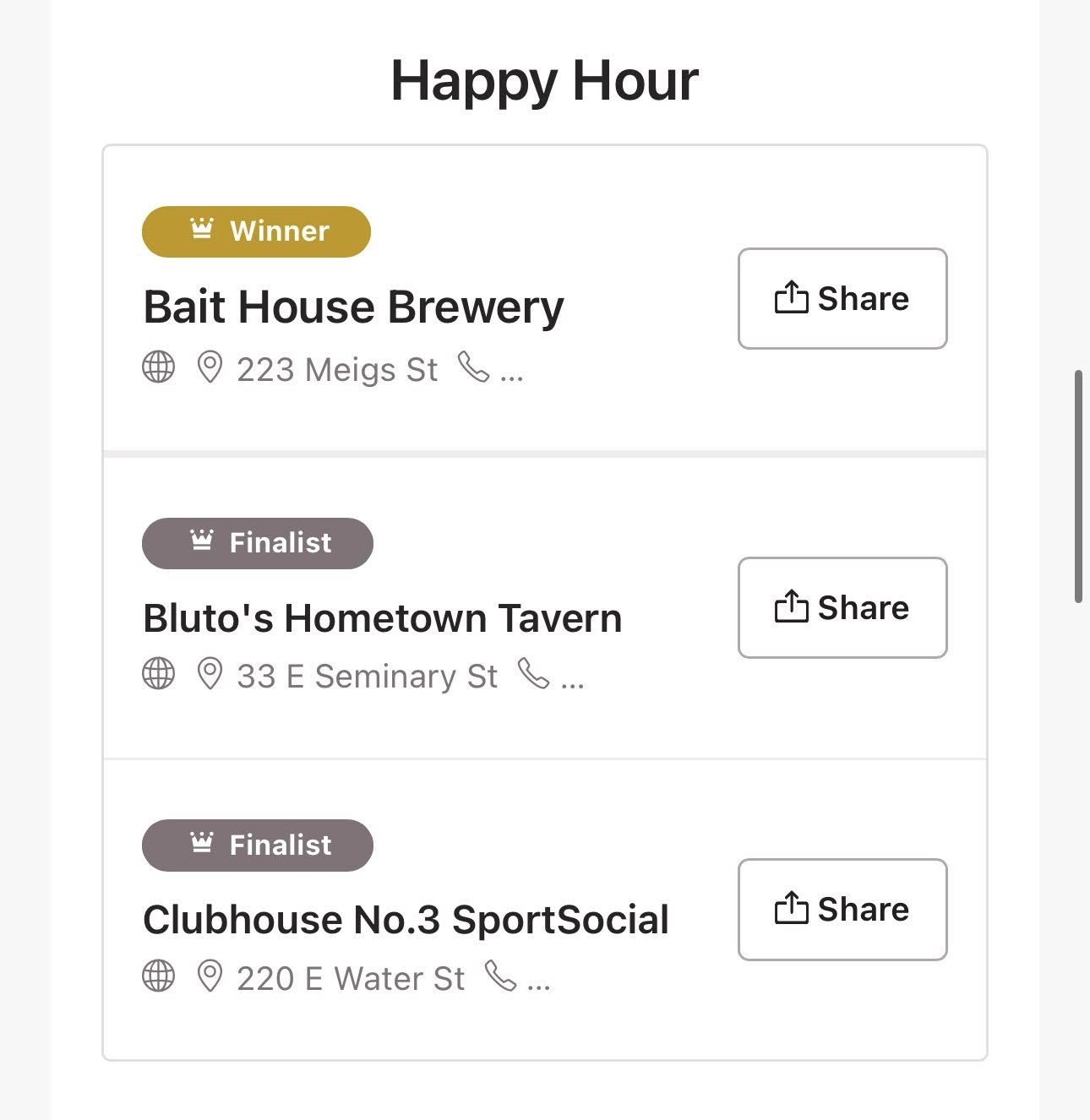The height and width of the screenshot is (1120, 1090).
Task: Open the Bait House Brewery listing title
Action: 354,306
